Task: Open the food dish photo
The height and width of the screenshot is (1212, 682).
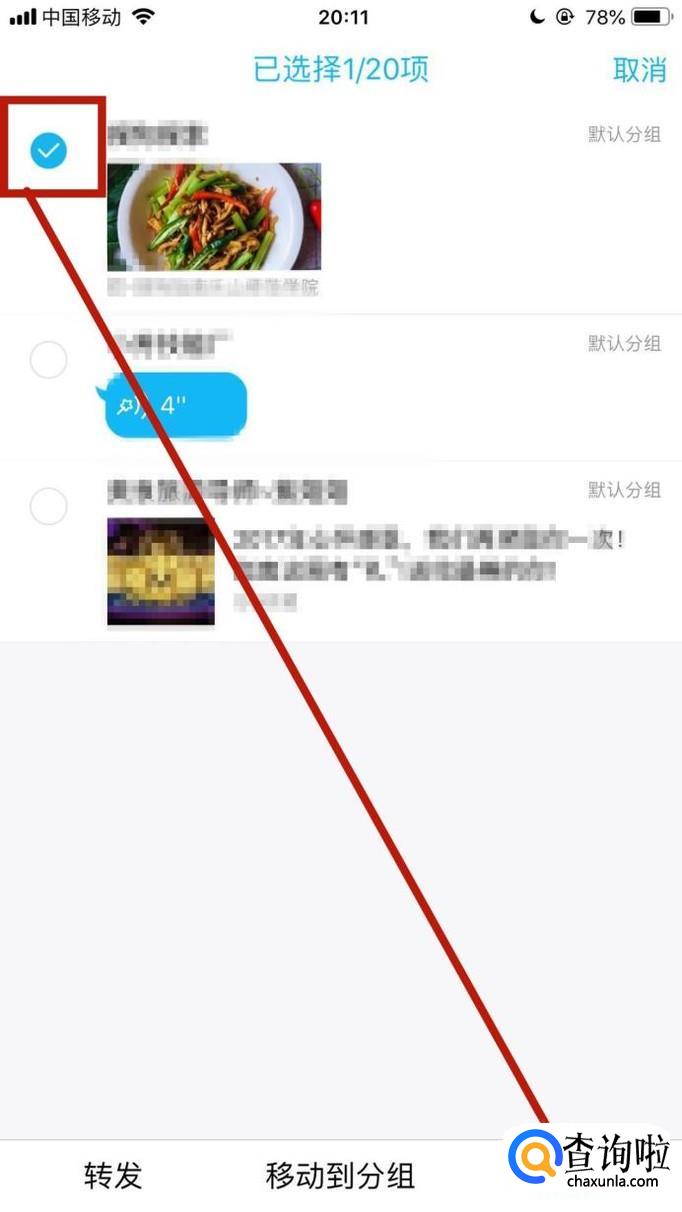Action: pos(214,217)
